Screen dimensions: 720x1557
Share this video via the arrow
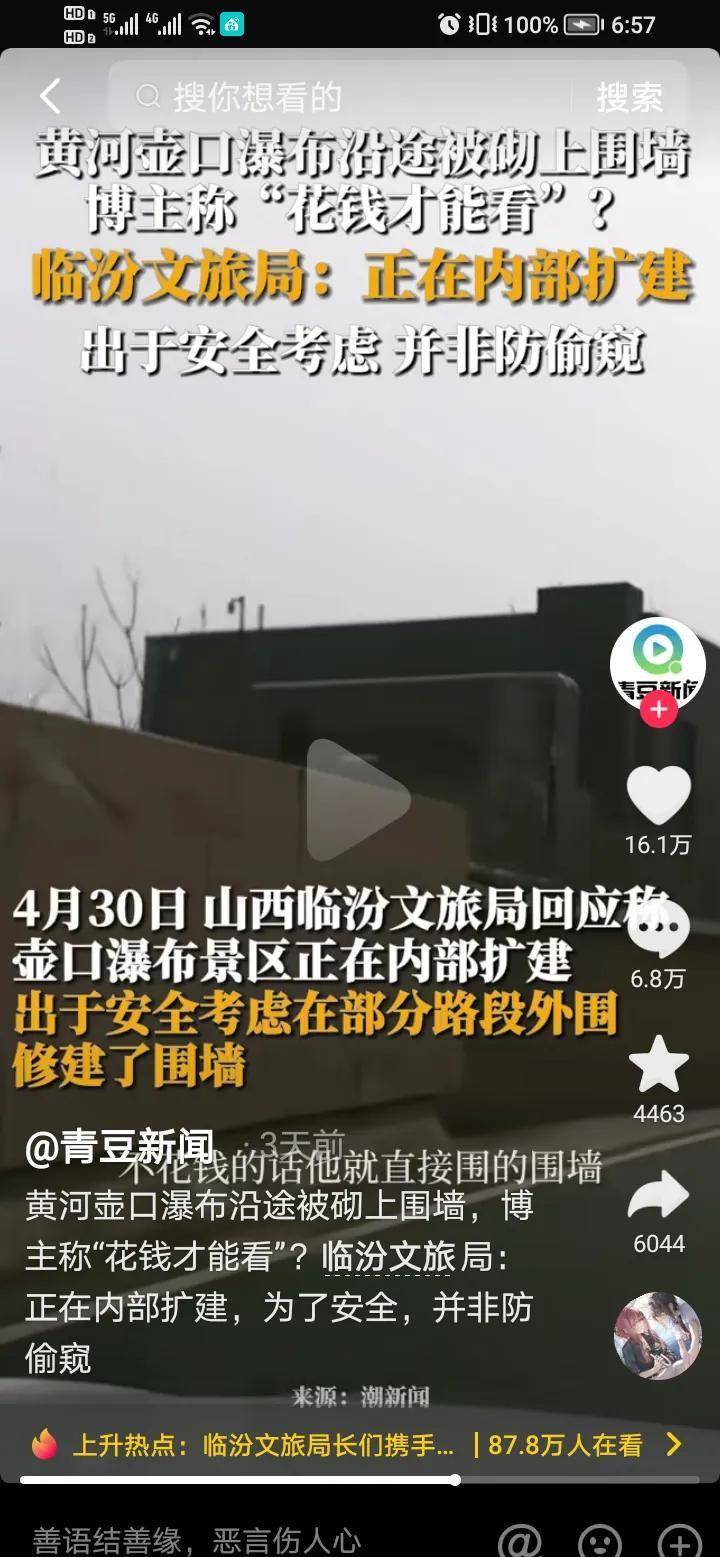point(658,1197)
